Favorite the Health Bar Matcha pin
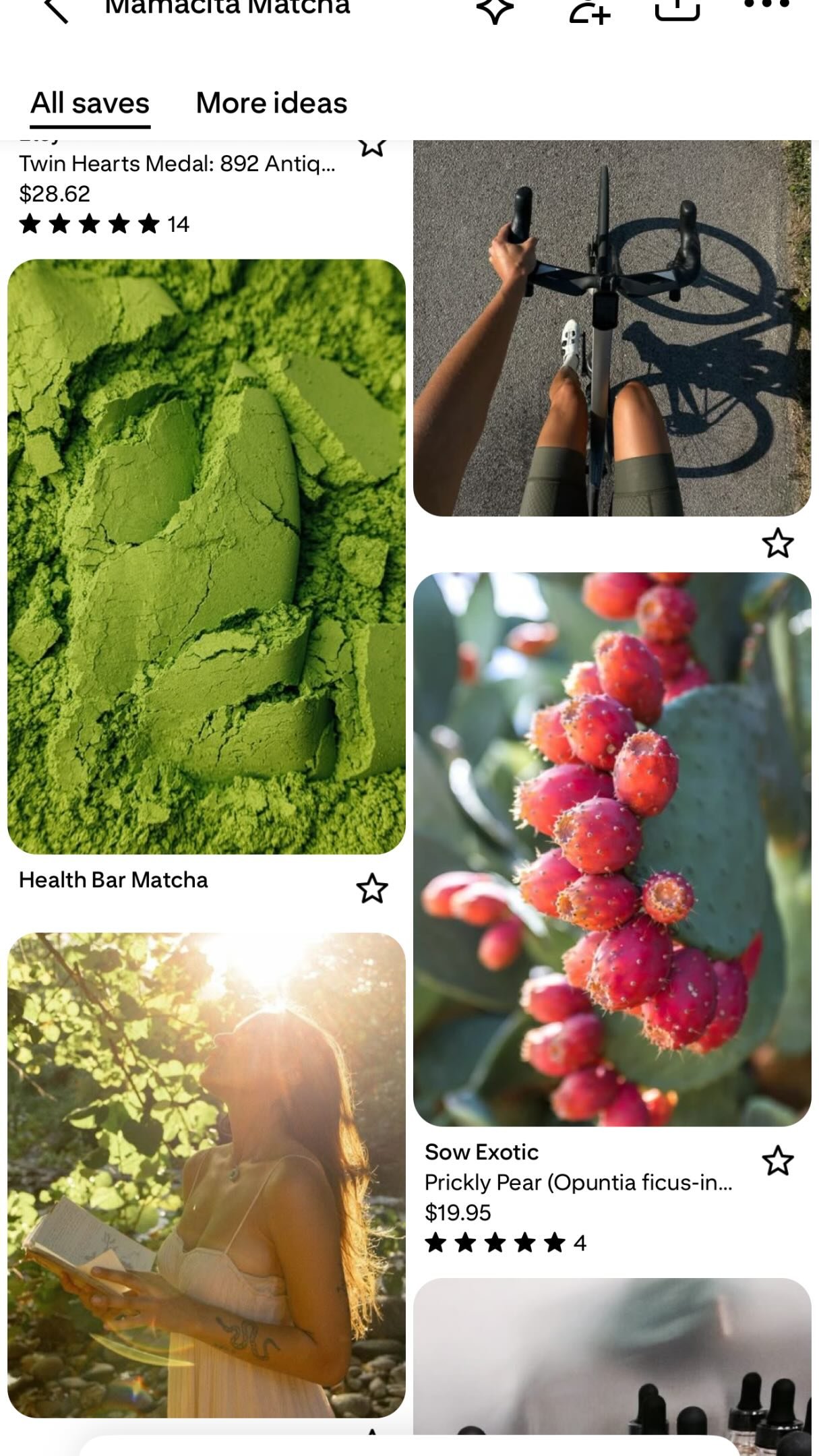Viewport: 819px width, 1456px height. (372, 888)
